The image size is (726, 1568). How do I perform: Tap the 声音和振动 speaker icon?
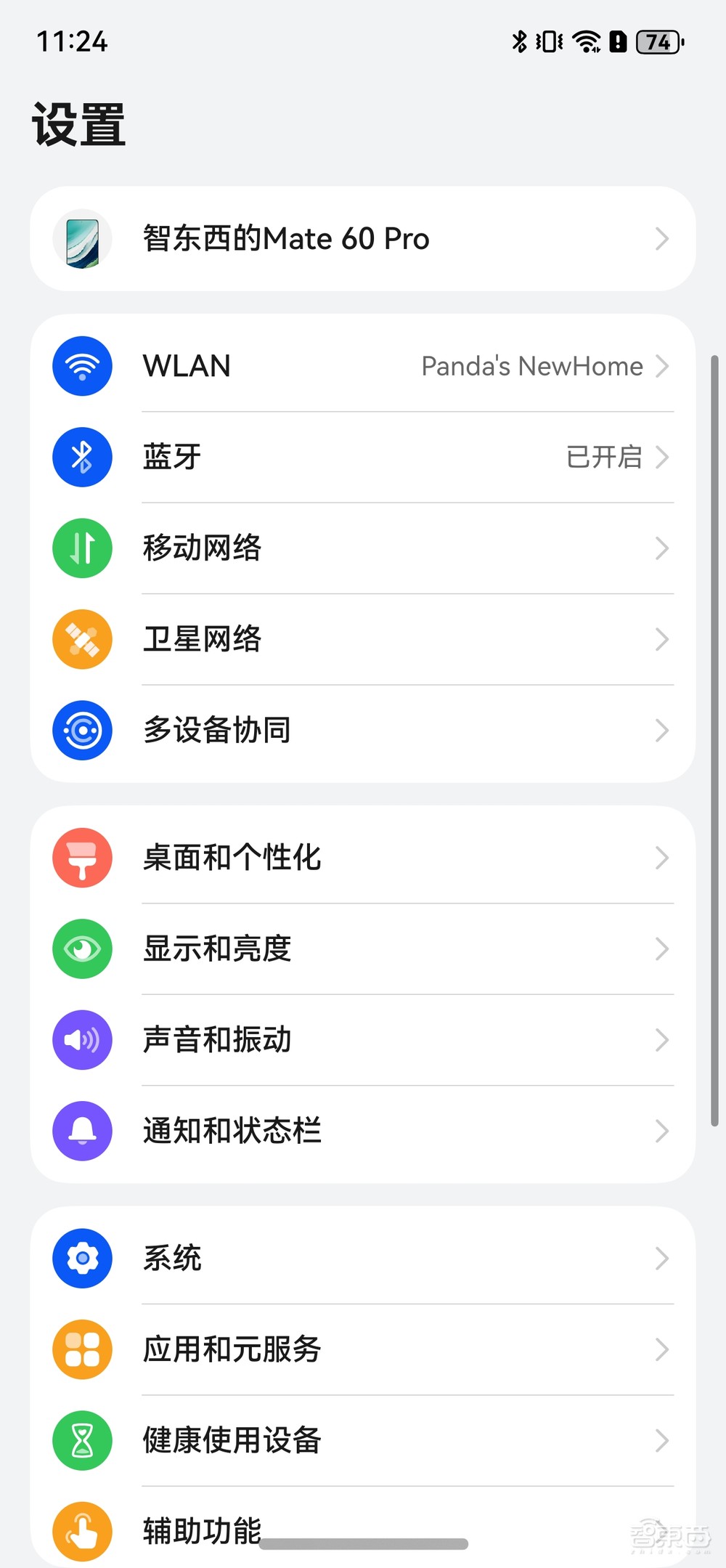(82, 1040)
